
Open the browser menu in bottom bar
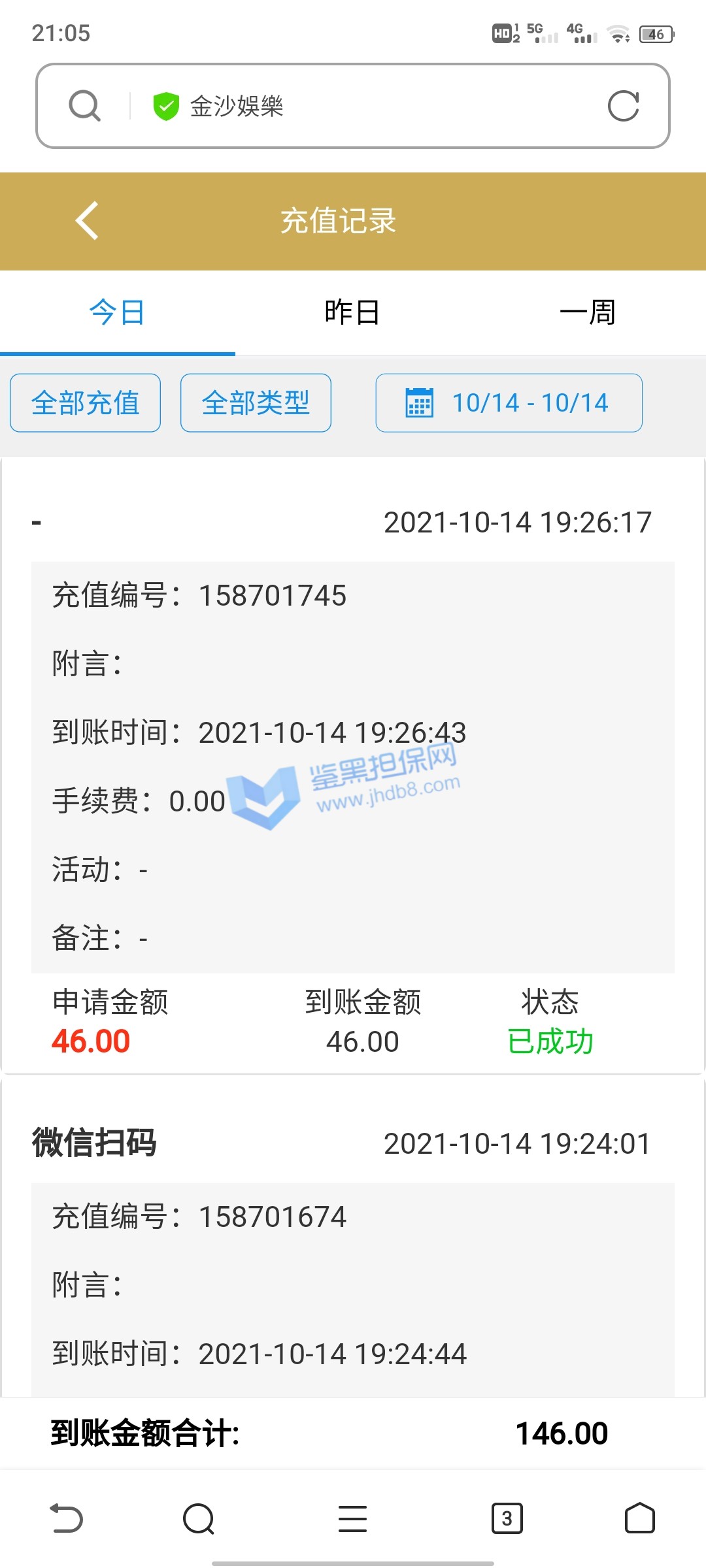(x=352, y=1518)
